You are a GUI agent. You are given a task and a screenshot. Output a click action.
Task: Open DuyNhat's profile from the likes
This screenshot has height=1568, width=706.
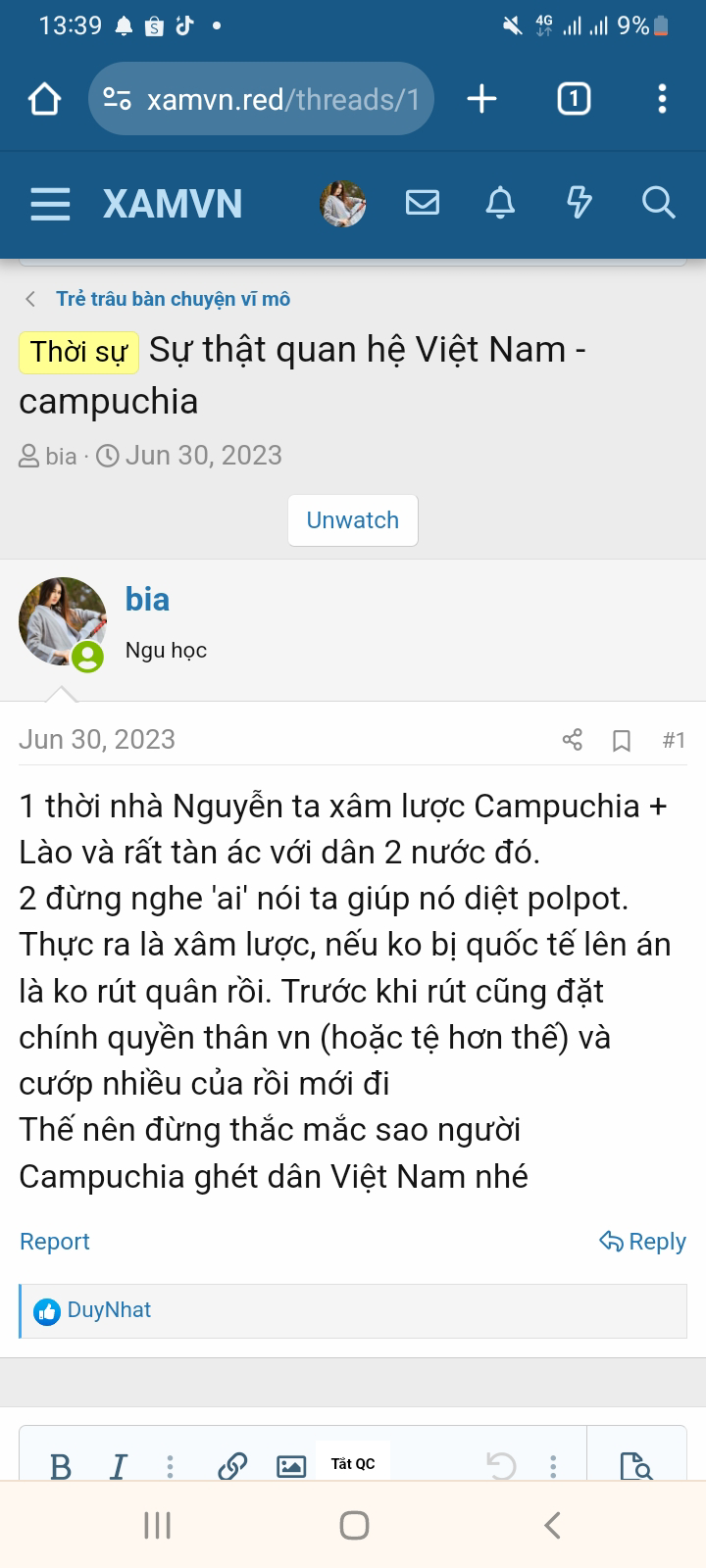point(109,1310)
